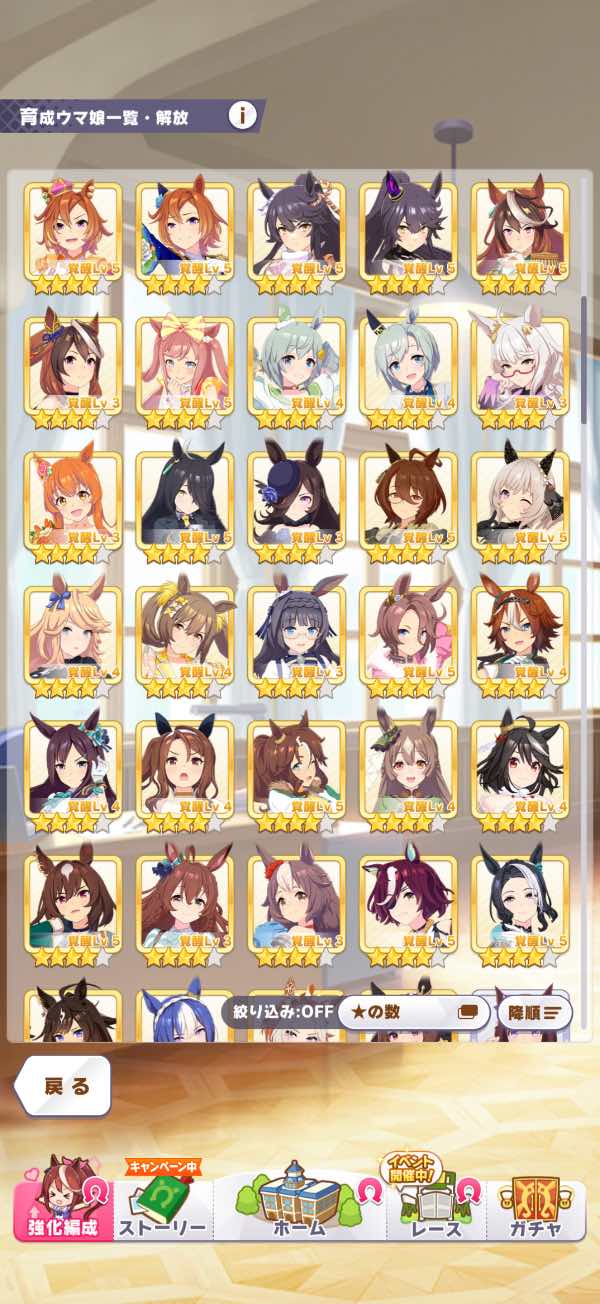Select the black-haired character with white streak and ahoge
The height and width of the screenshot is (1304, 600).
(x=520, y=774)
